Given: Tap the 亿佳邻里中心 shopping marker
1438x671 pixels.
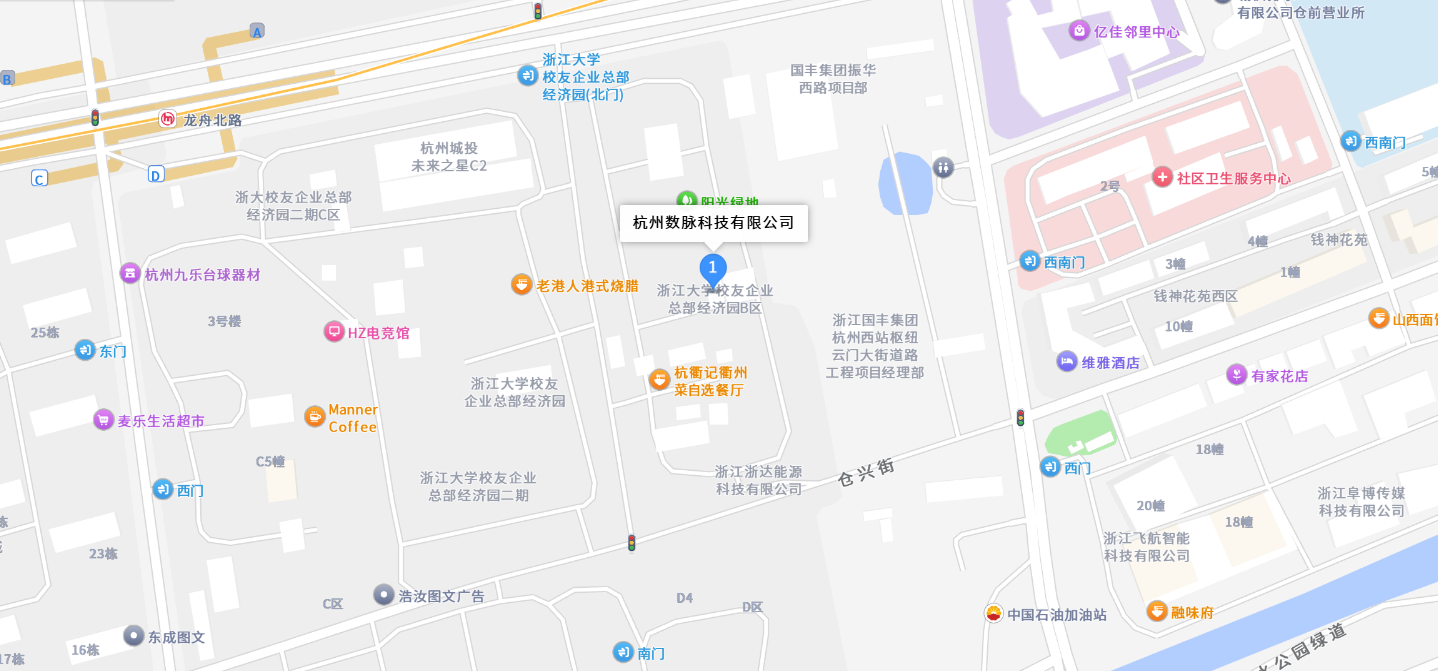Looking at the screenshot, I should pos(1079,31).
